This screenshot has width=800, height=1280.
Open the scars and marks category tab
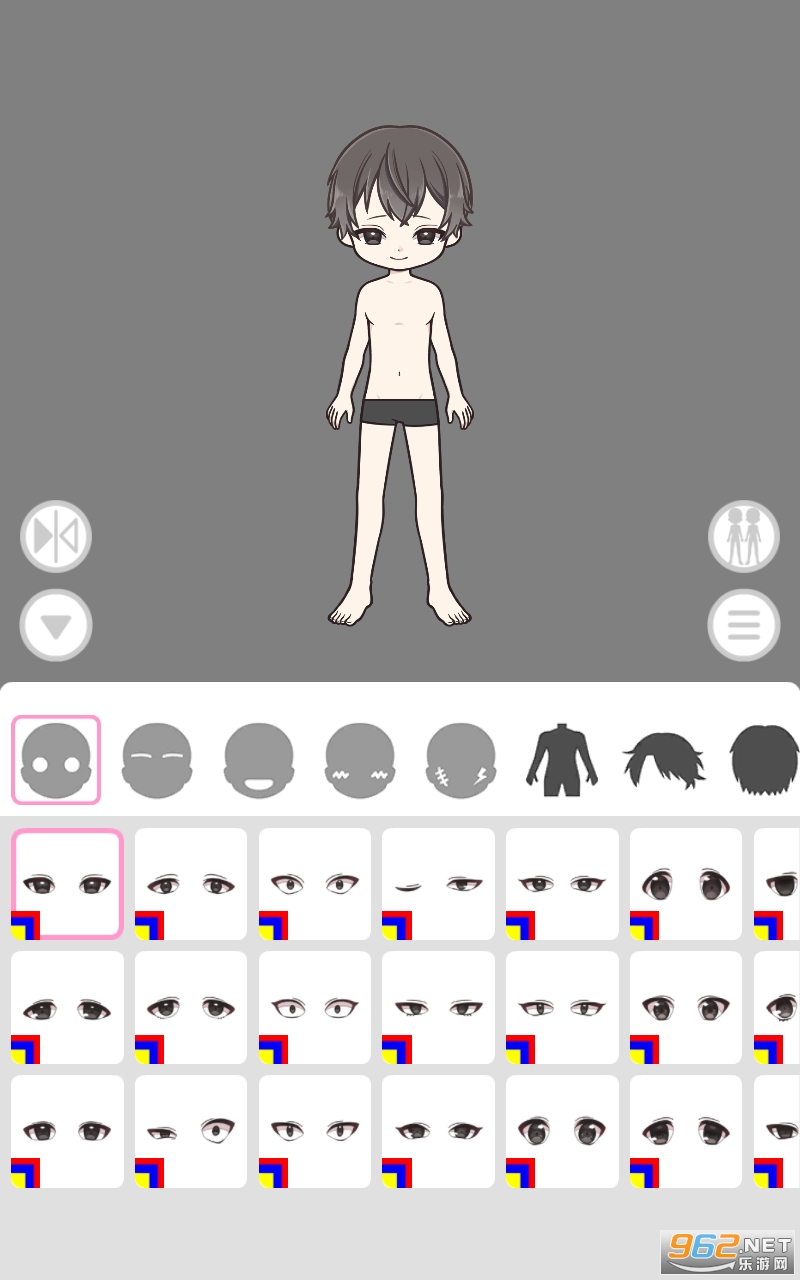(461, 760)
